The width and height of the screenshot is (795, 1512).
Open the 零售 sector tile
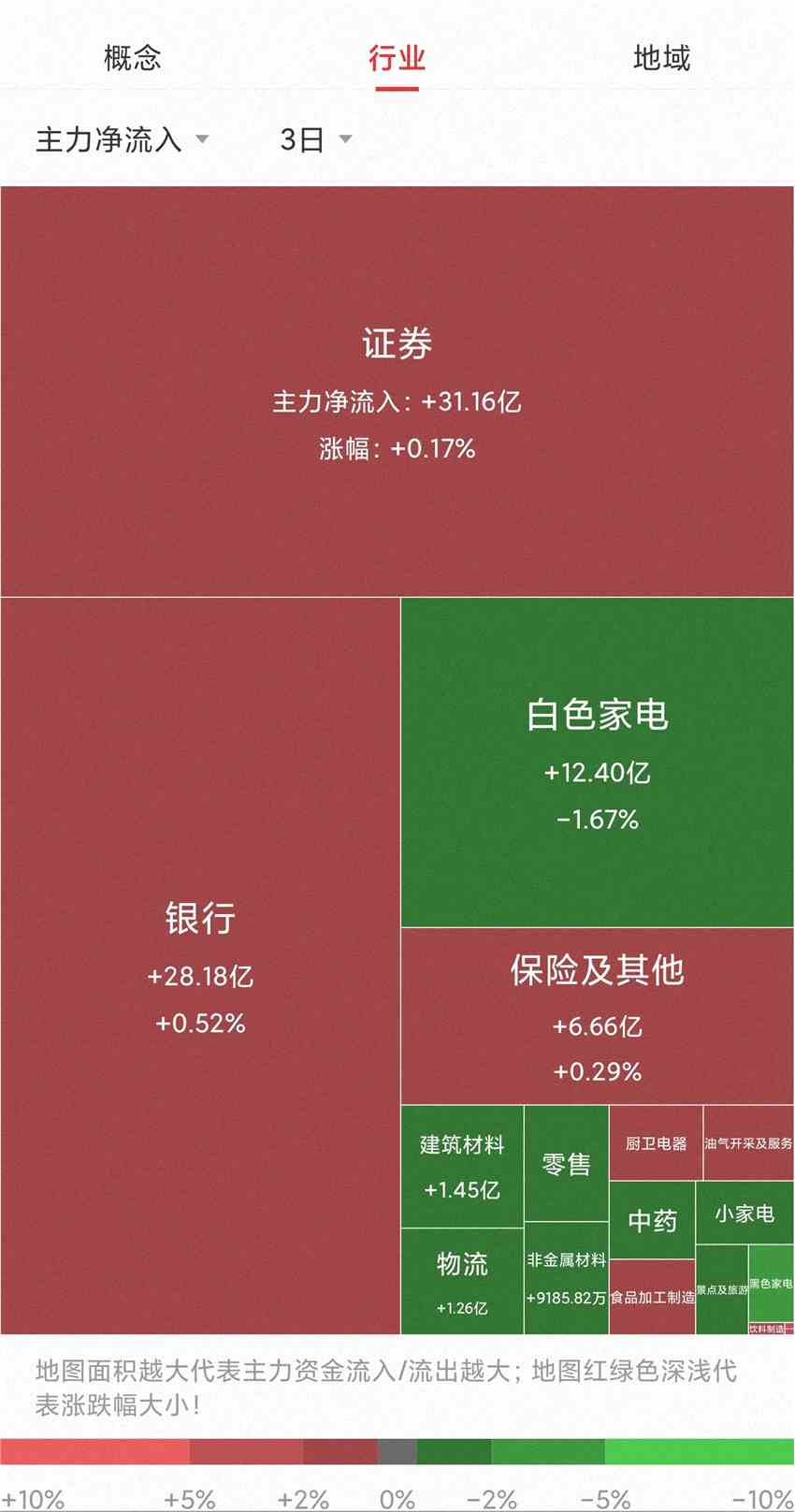click(566, 1163)
